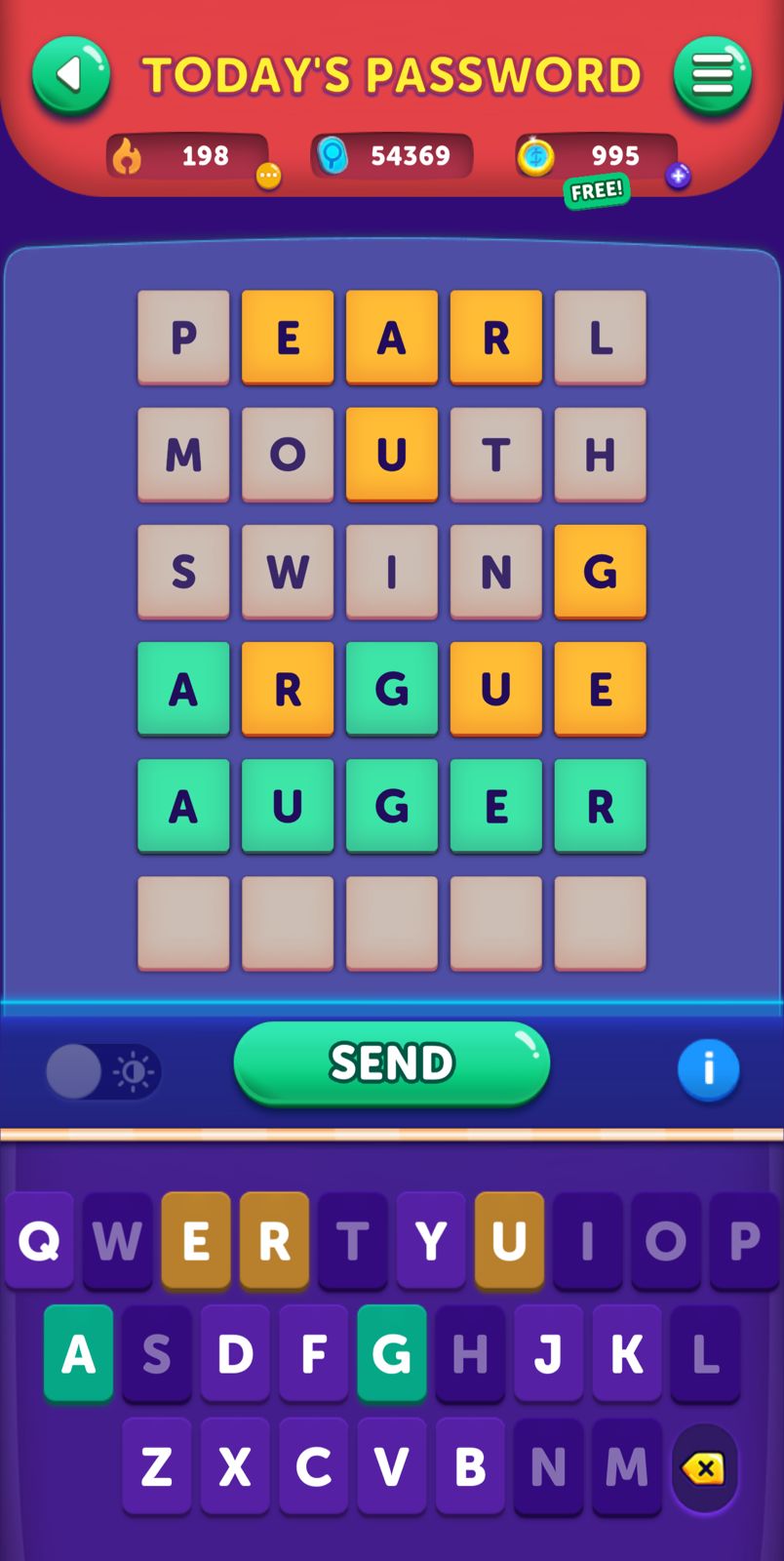
Task: Type the letter B
Action: click(x=470, y=1466)
